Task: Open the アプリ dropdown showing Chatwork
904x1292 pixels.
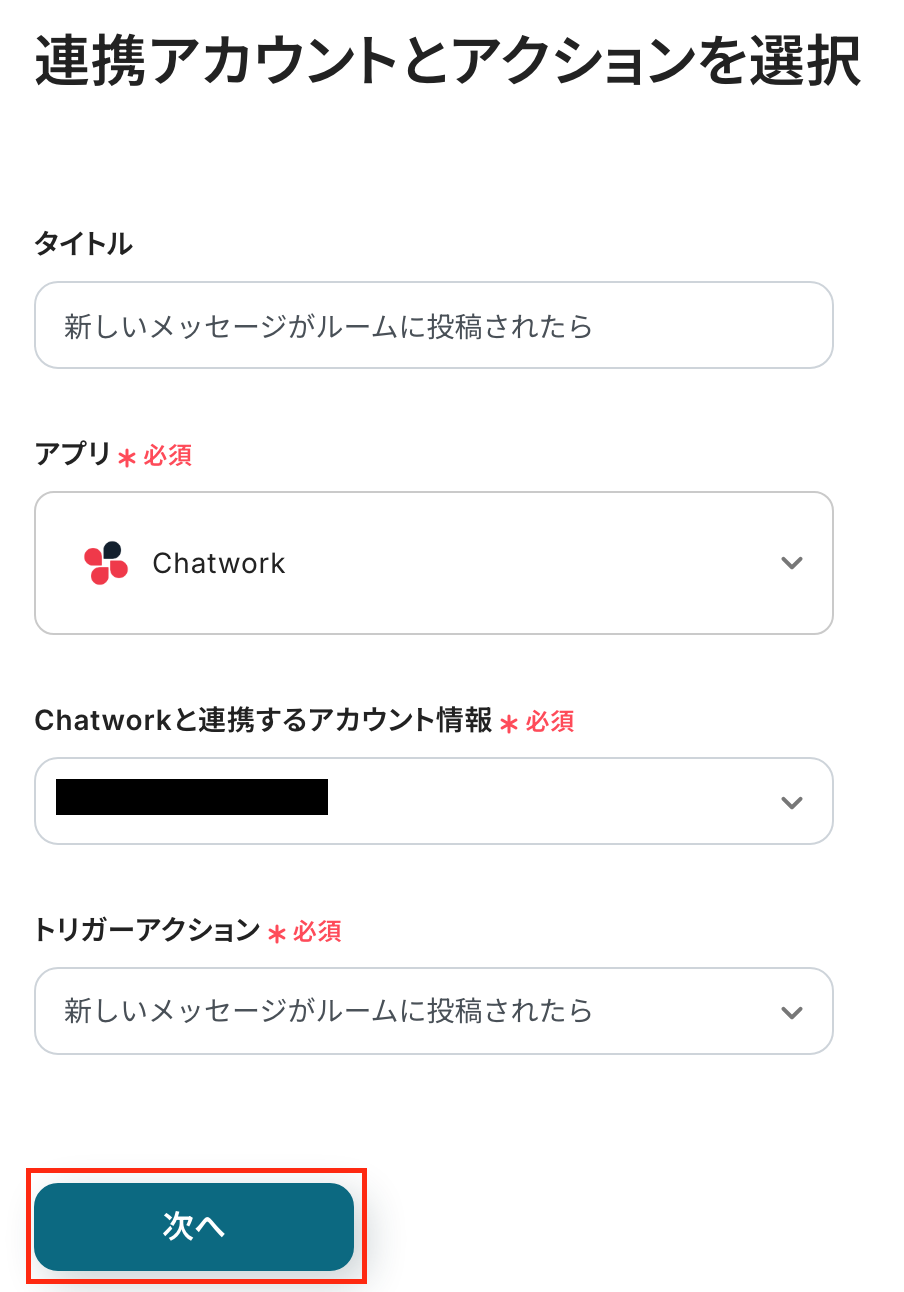Action: point(433,563)
